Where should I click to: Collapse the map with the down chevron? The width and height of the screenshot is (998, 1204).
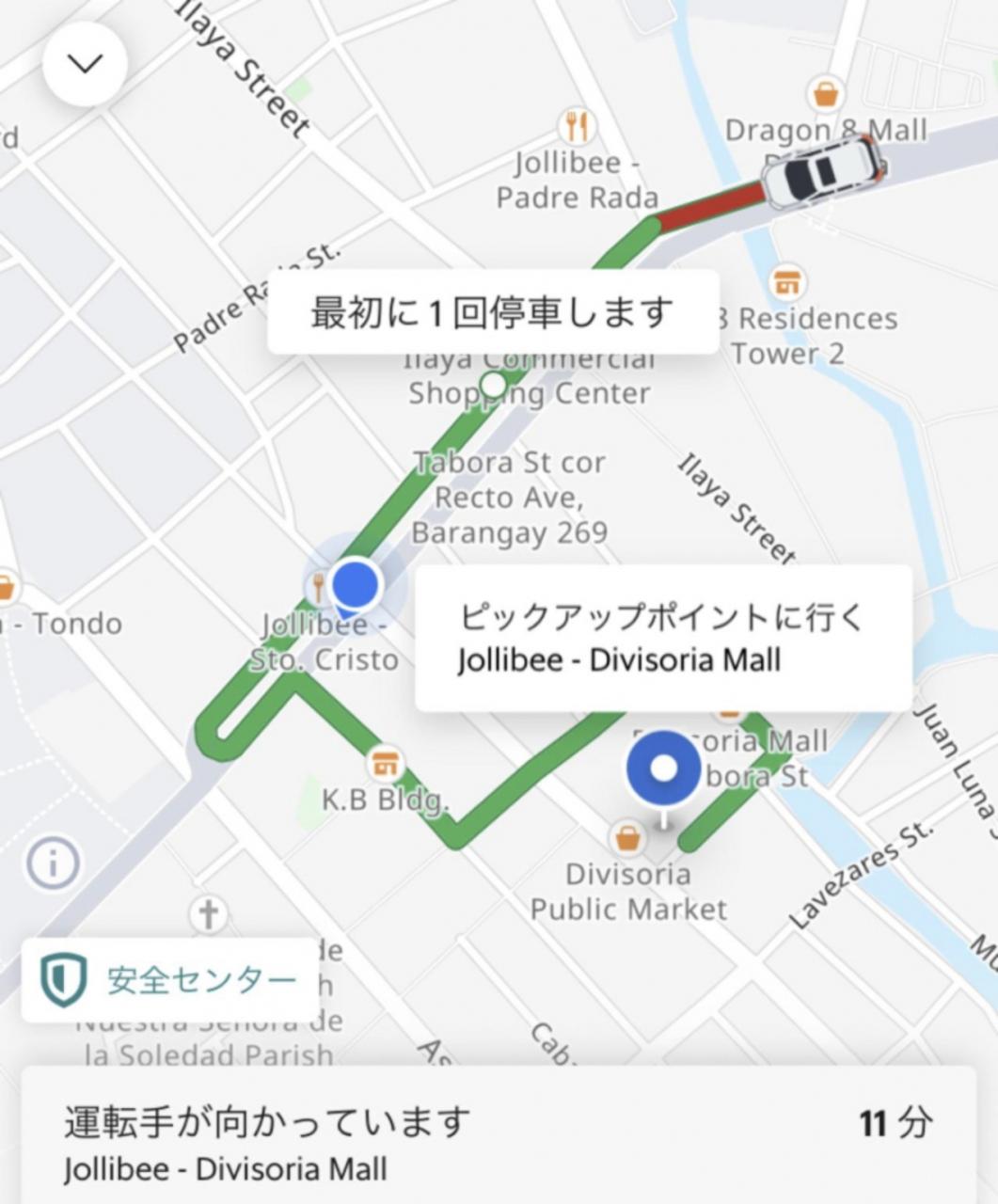85,64
